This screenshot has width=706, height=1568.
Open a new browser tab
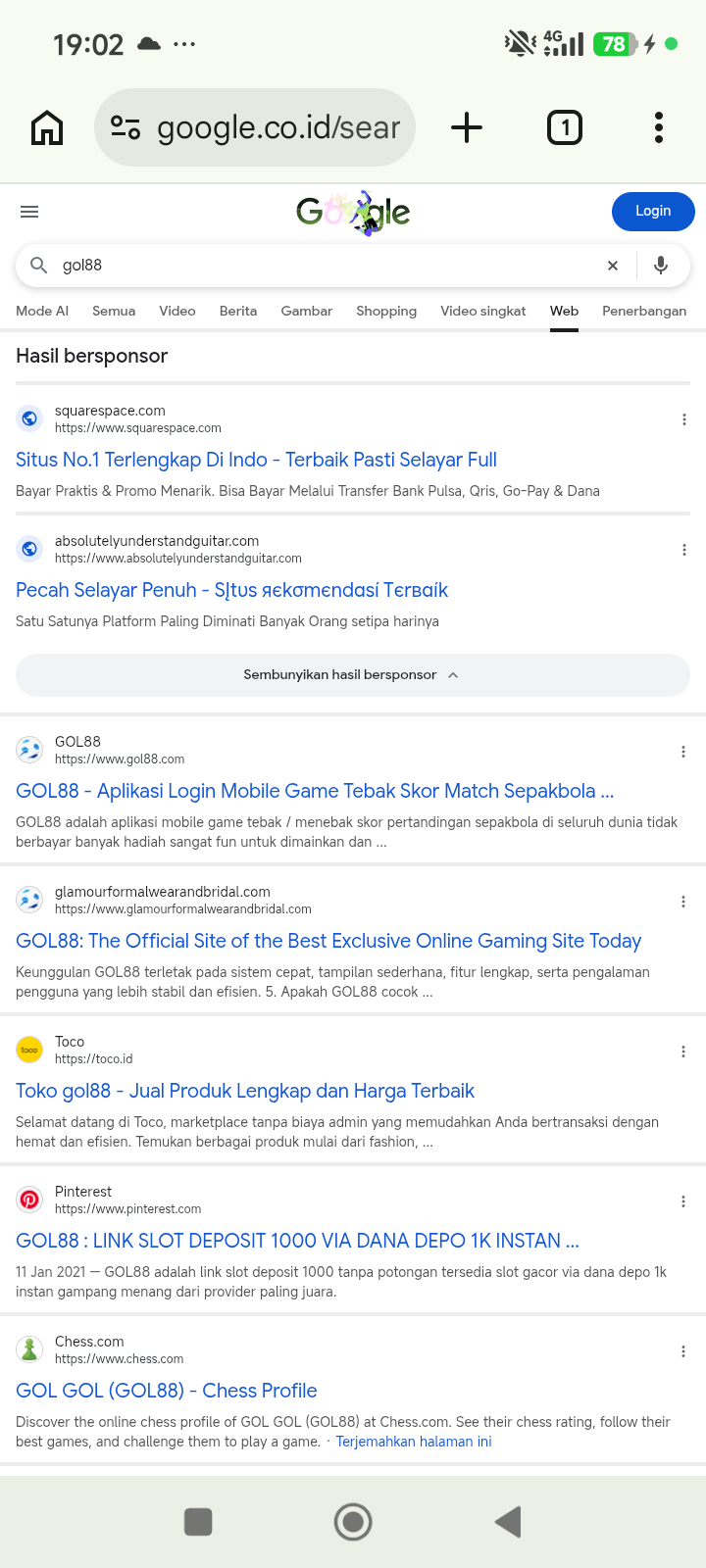(467, 127)
